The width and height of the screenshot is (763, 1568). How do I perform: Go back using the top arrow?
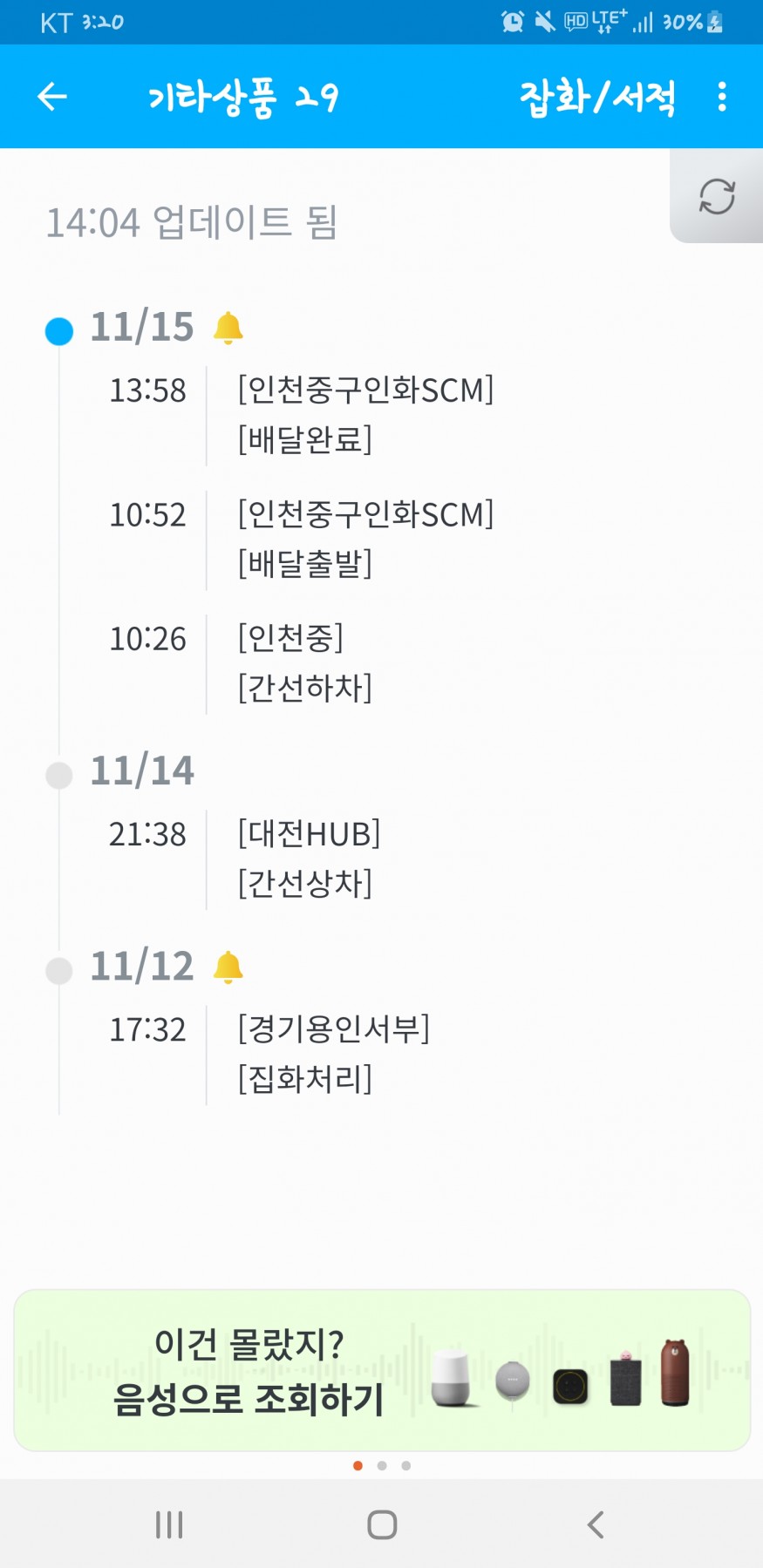pos(52,97)
